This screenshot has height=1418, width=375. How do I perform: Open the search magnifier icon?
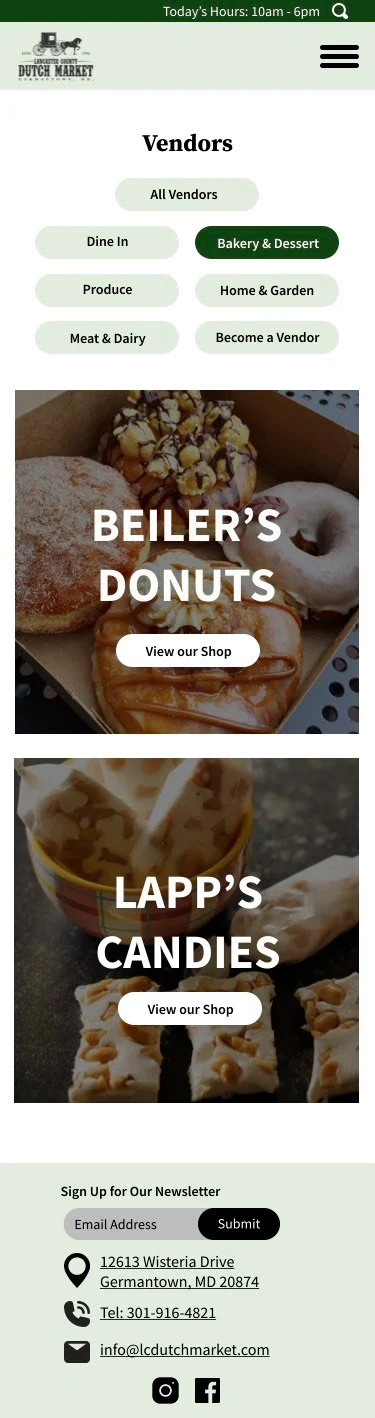tap(340, 11)
